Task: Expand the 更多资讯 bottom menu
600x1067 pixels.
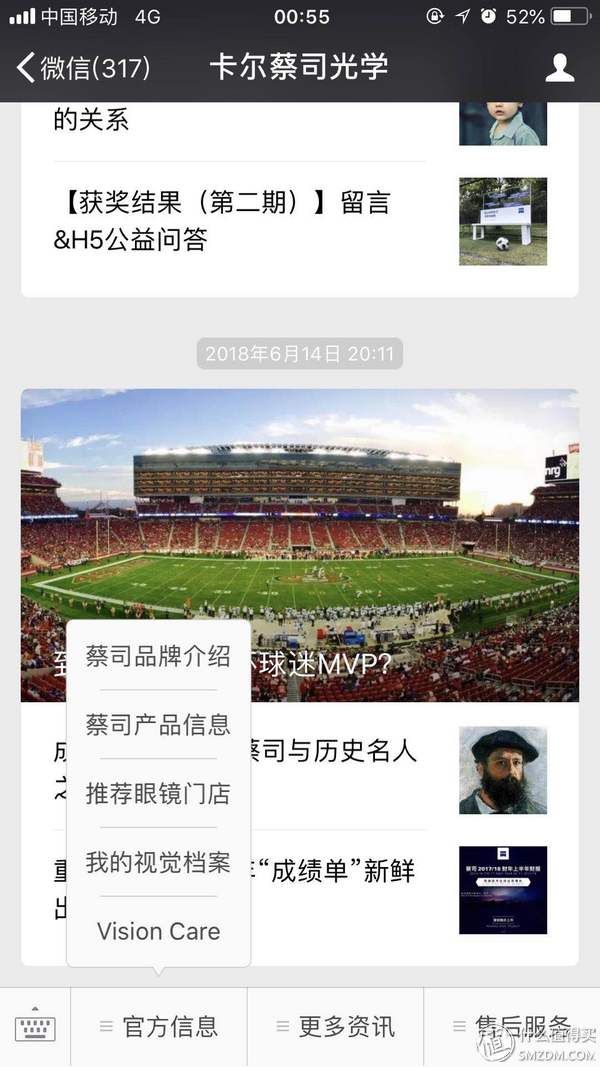Action: (x=336, y=1026)
